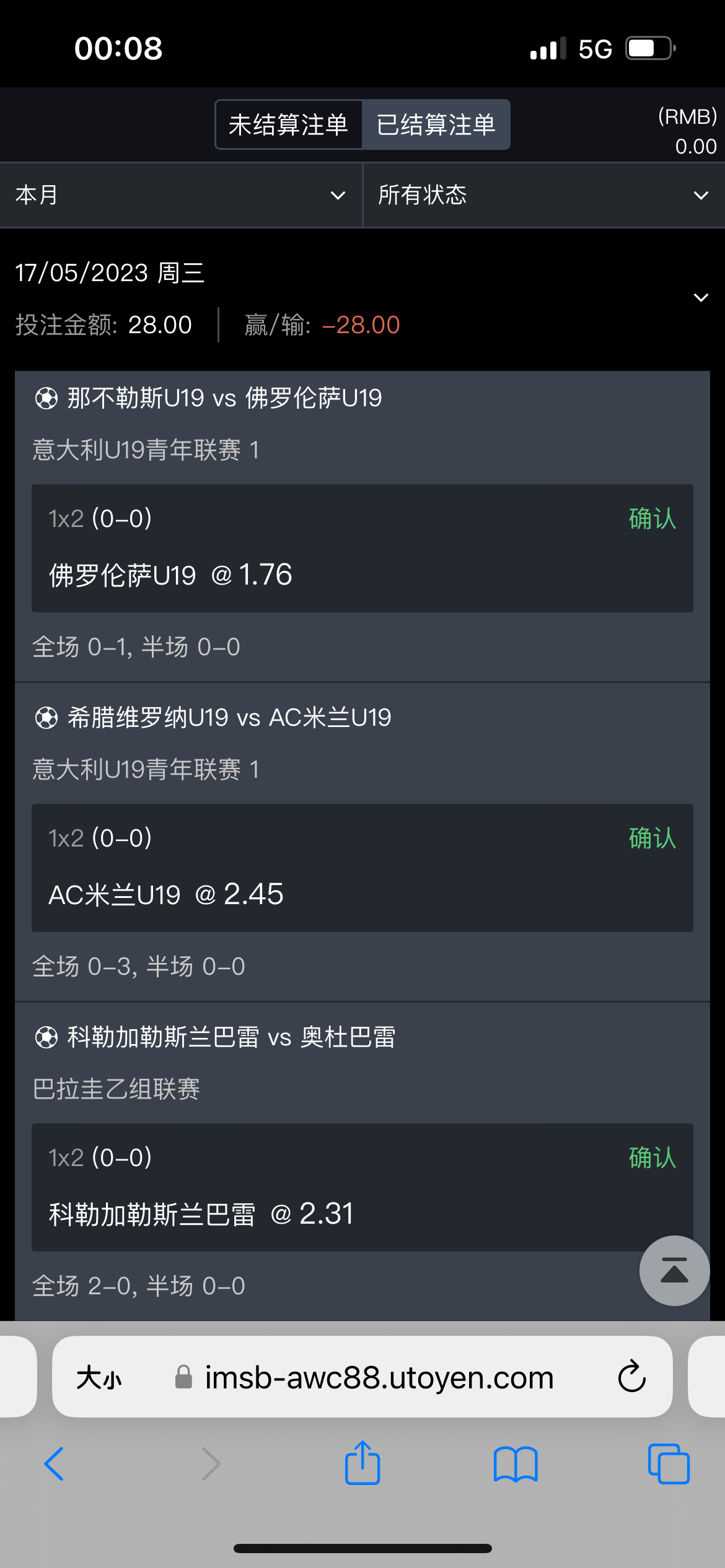Tap the Safari share icon

[362, 1464]
